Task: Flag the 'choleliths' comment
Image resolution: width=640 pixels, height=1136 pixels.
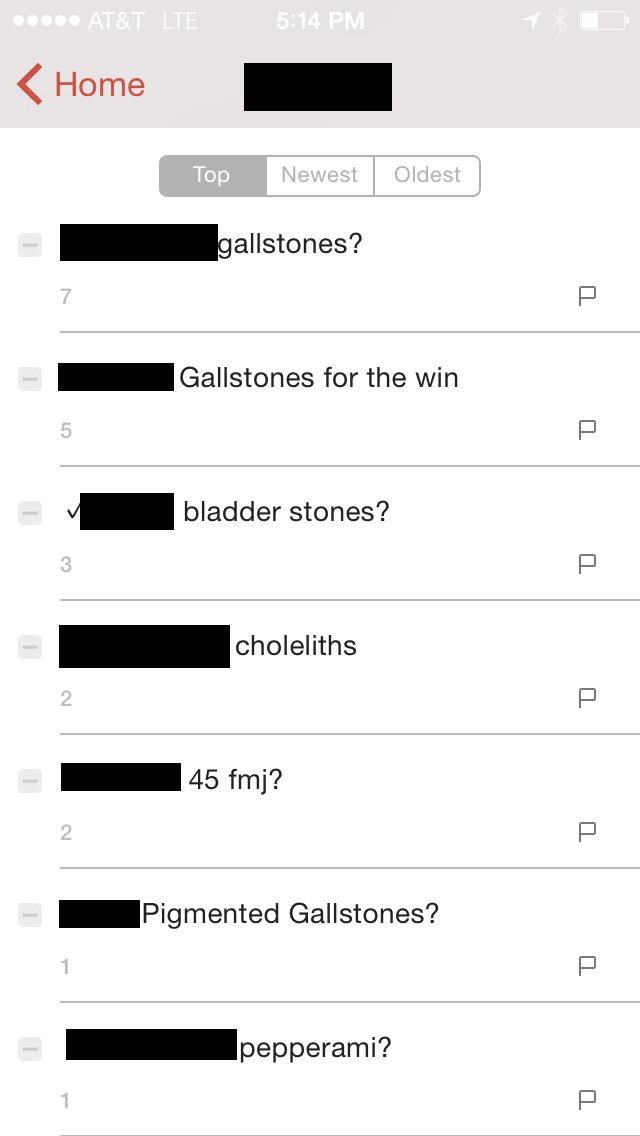Action: (588, 697)
